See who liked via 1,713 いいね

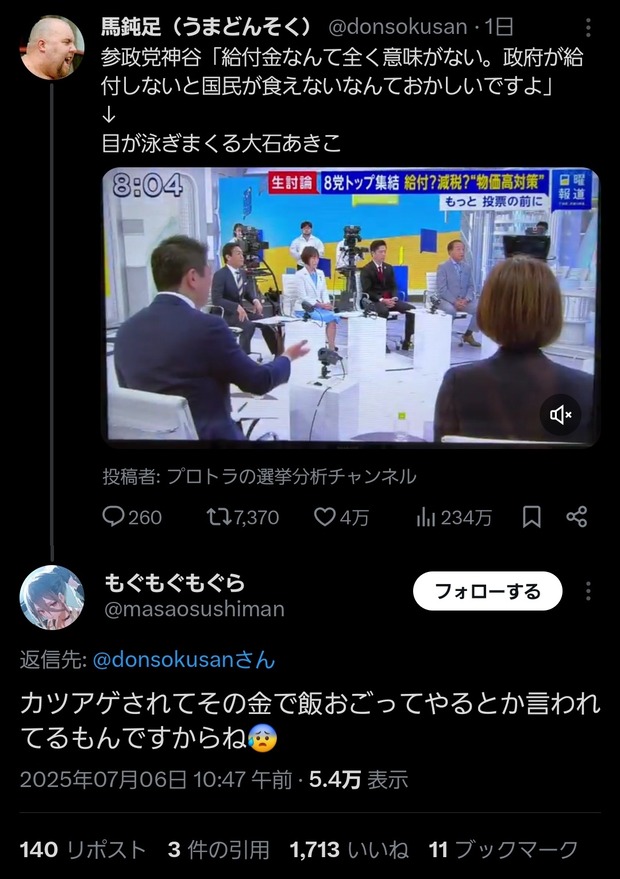[x=348, y=850]
